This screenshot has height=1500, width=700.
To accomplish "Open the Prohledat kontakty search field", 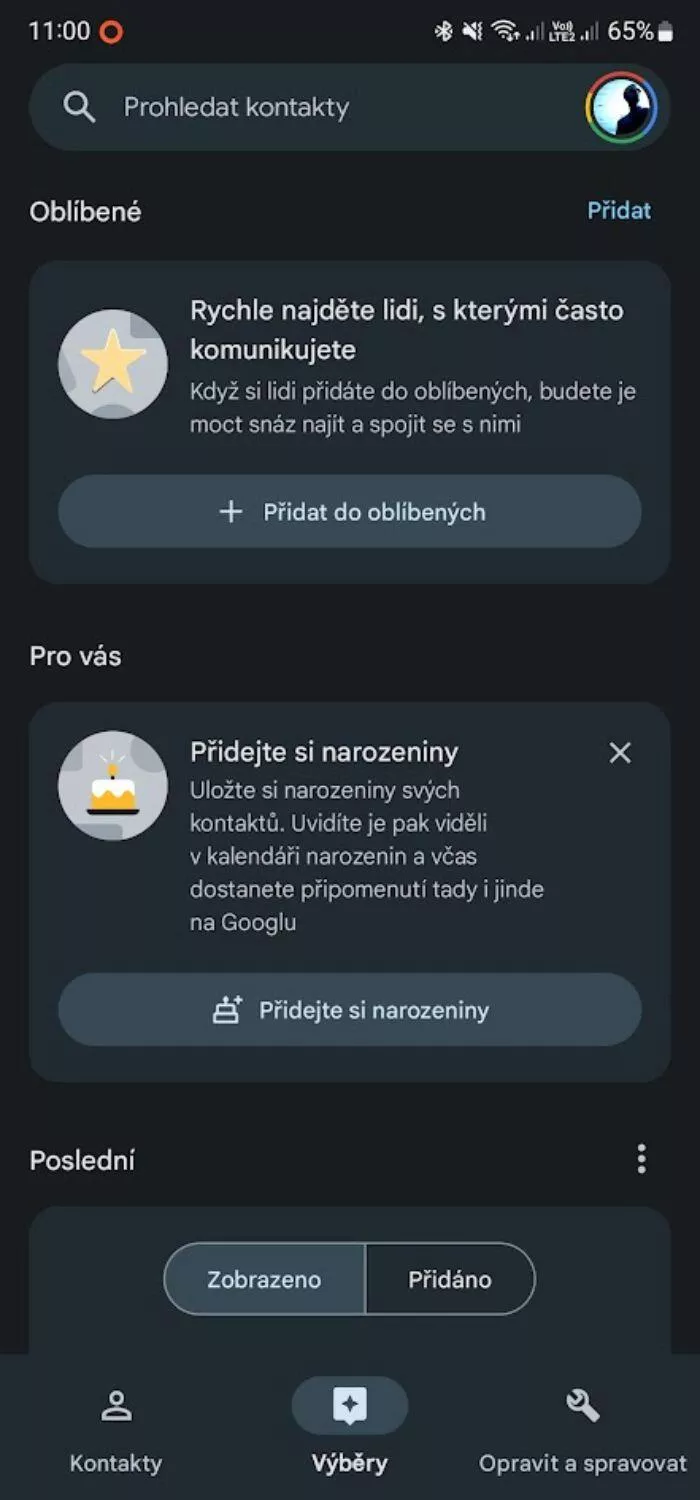I will coord(300,107).
